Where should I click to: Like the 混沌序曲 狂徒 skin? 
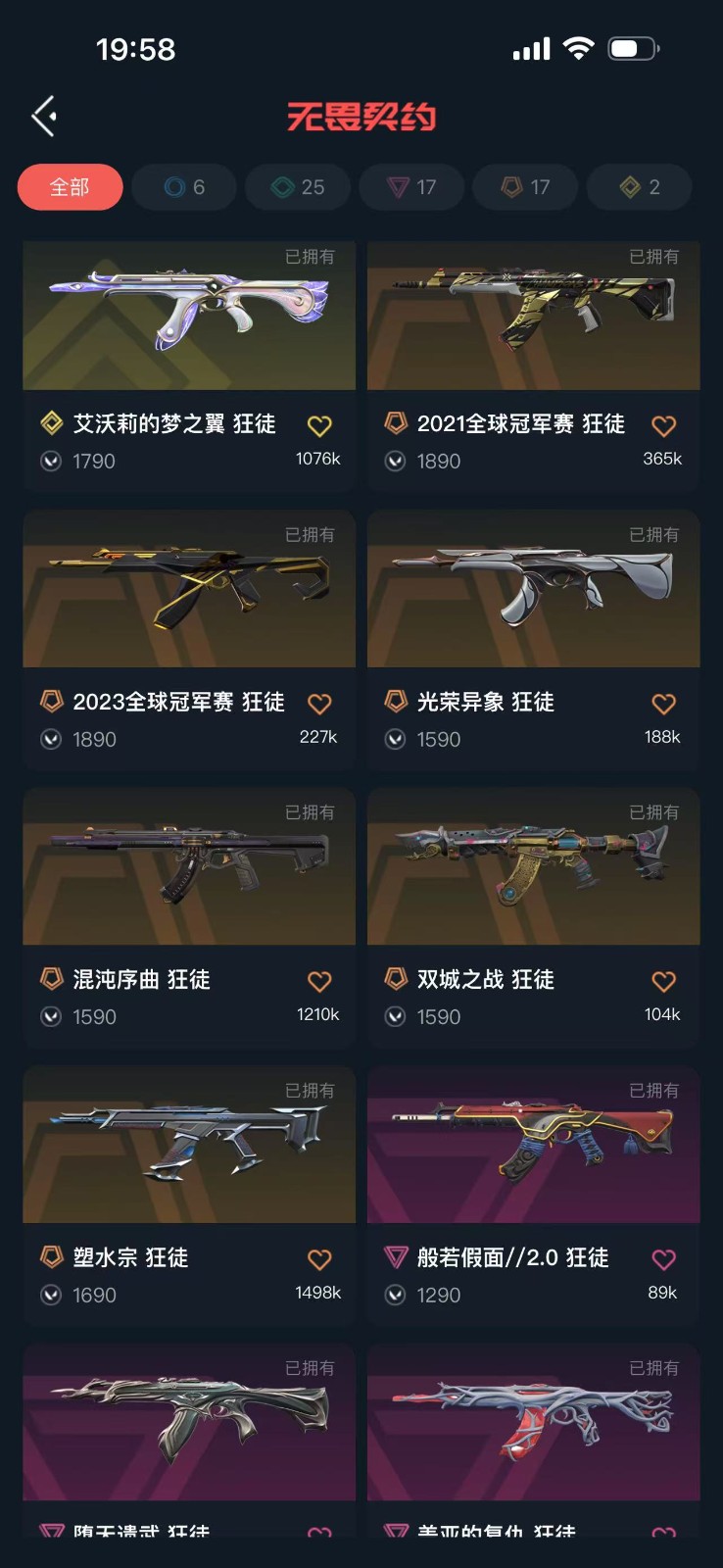[319, 981]
